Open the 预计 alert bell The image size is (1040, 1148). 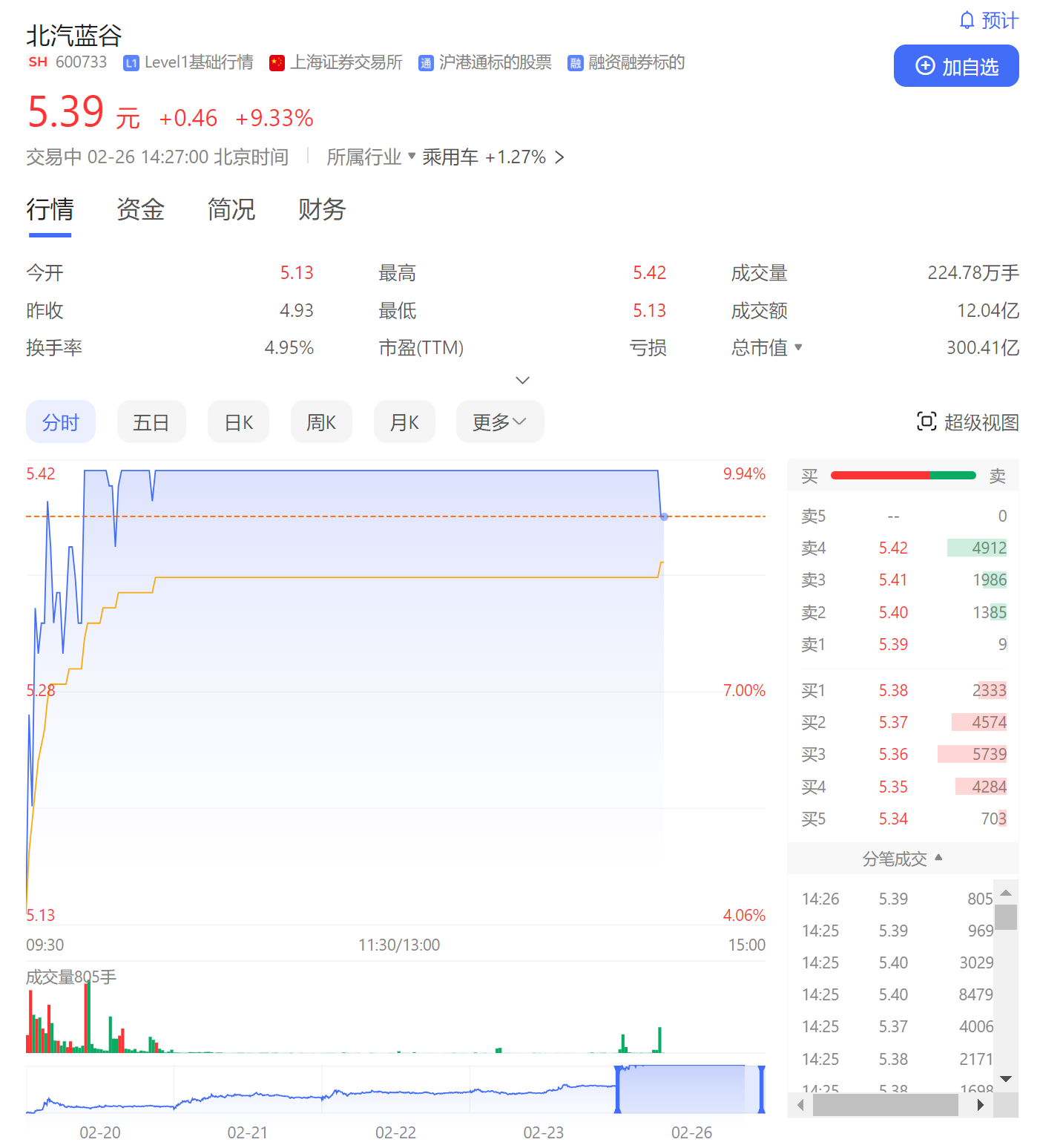[988, 20]
